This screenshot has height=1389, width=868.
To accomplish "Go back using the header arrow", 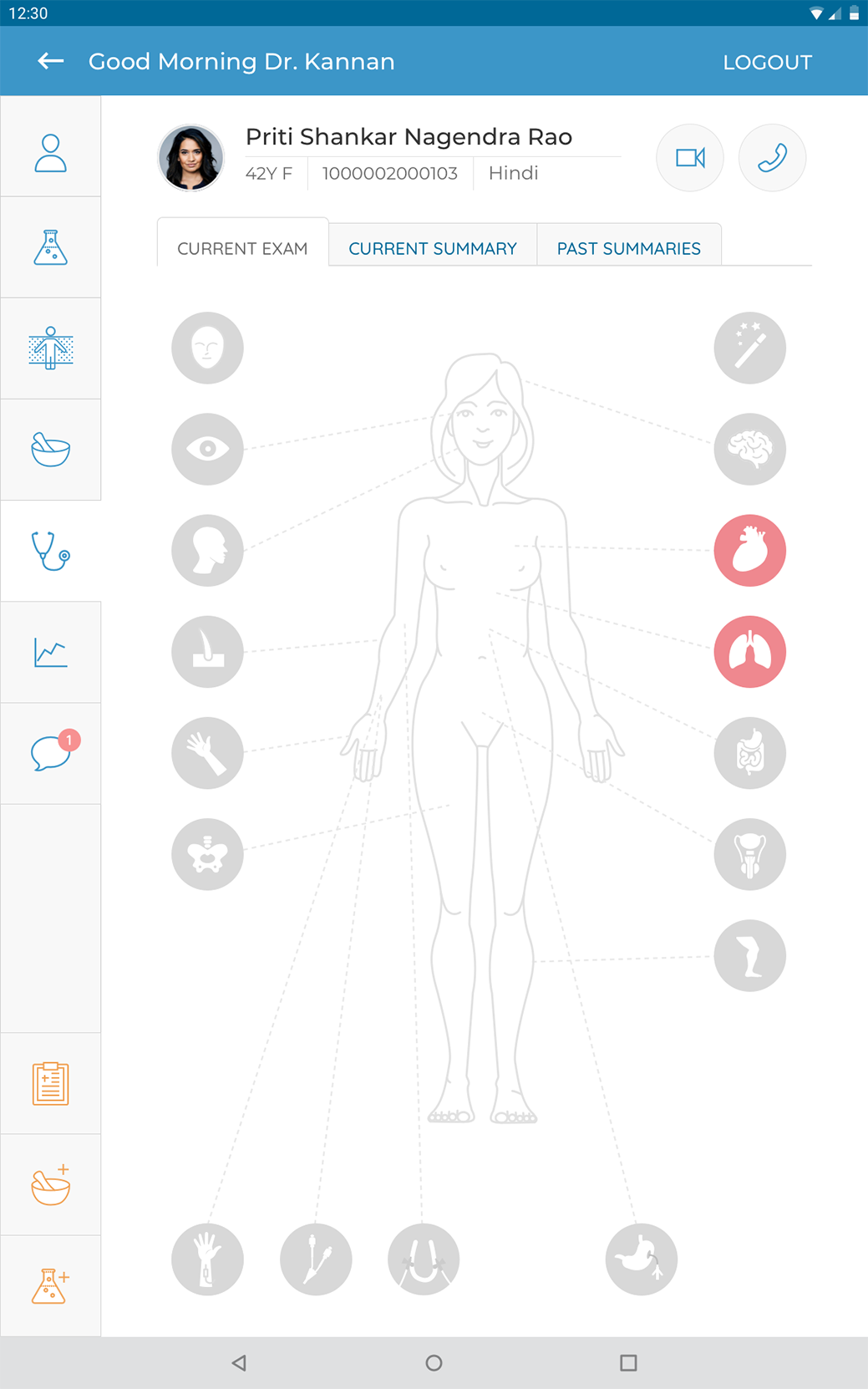I will (50, 61).
